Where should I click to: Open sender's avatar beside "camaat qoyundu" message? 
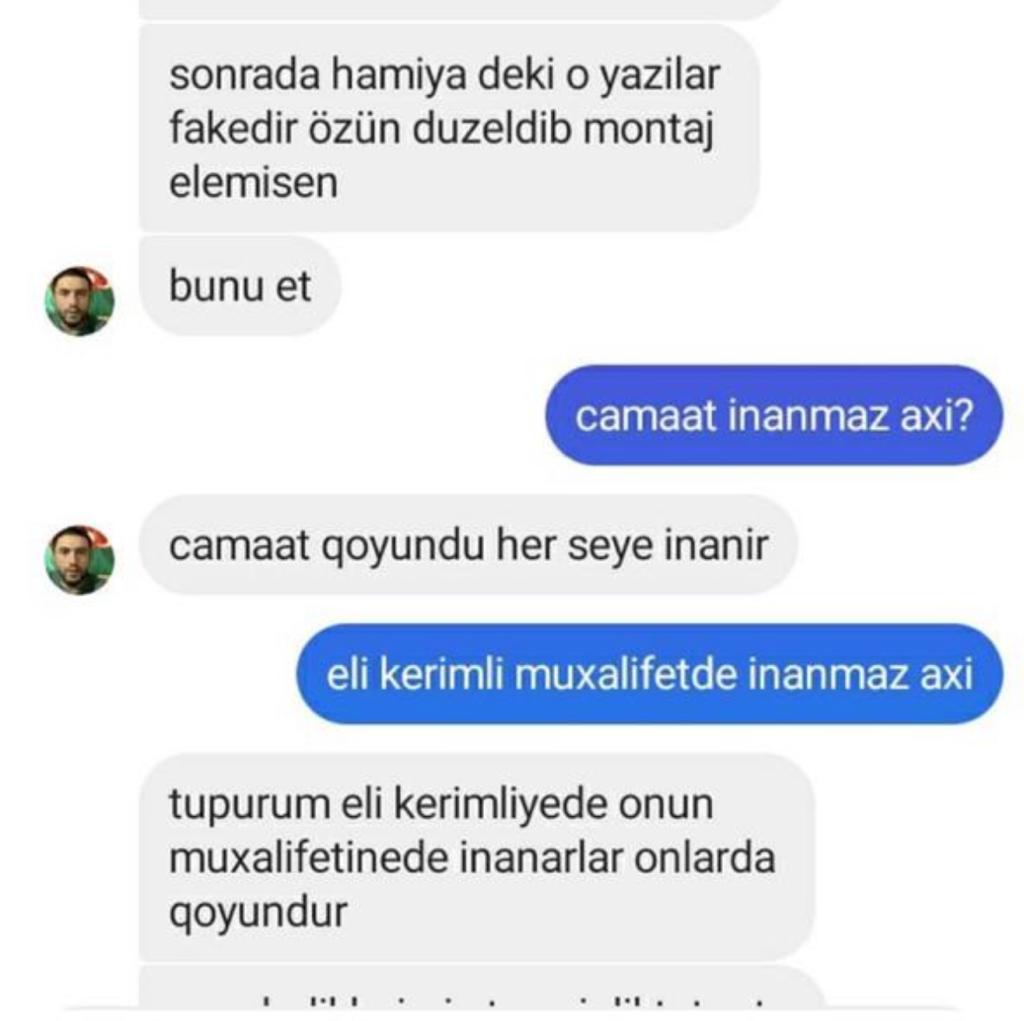tap(79, 559)
